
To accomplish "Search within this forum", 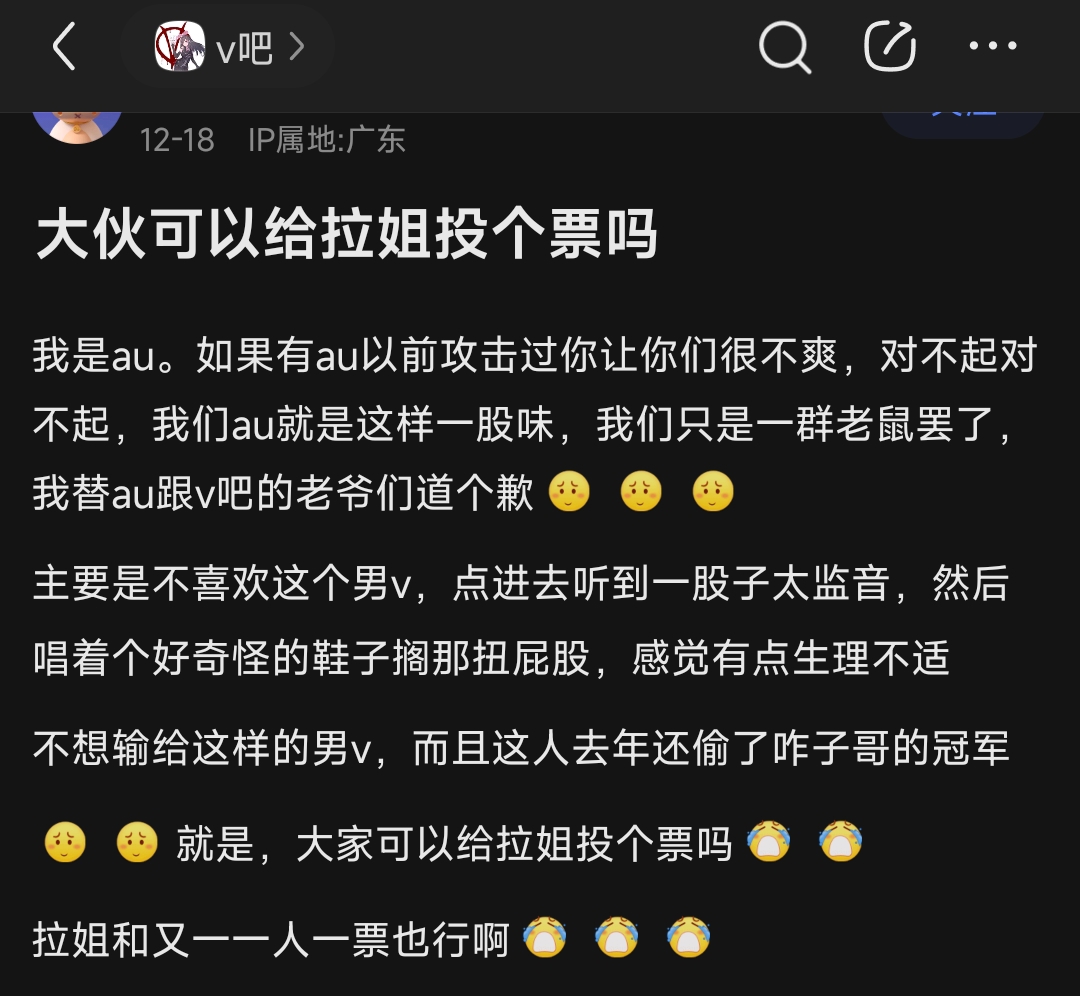I will point(784,47).
